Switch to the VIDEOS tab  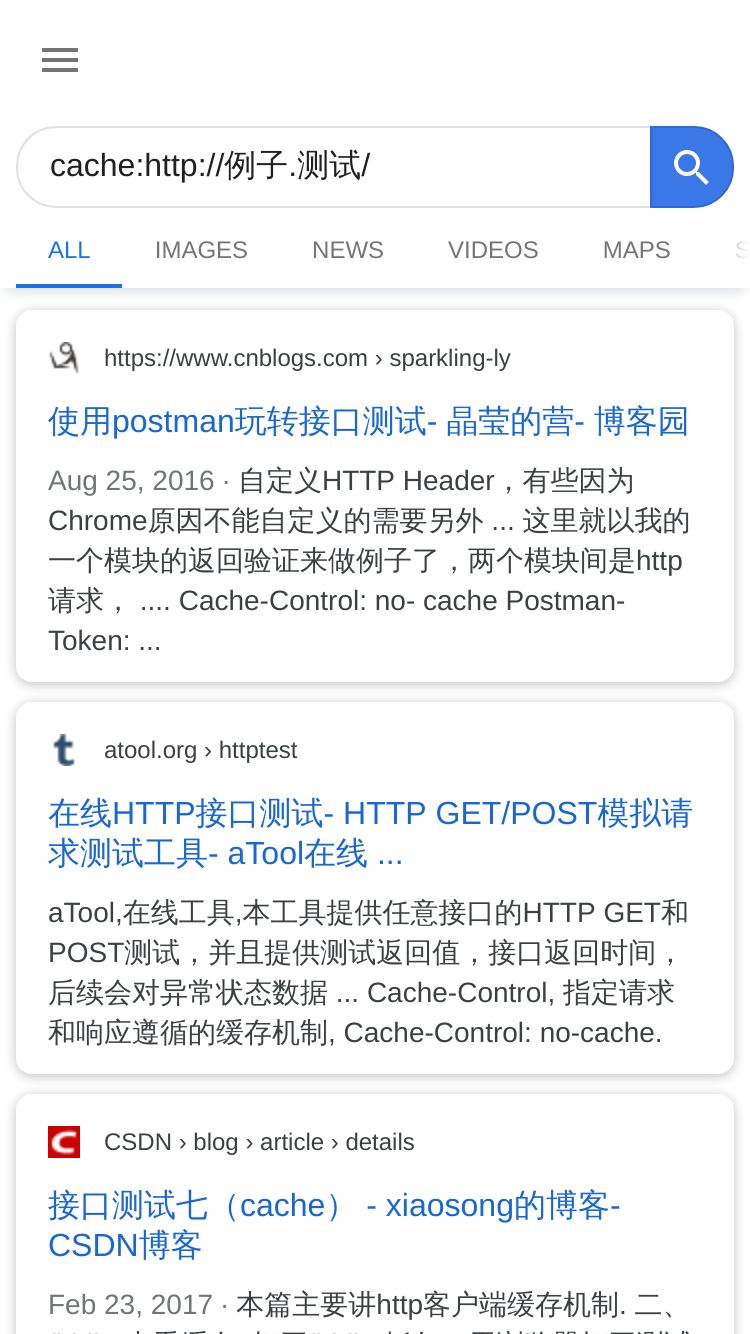click(x=493, y=250)
